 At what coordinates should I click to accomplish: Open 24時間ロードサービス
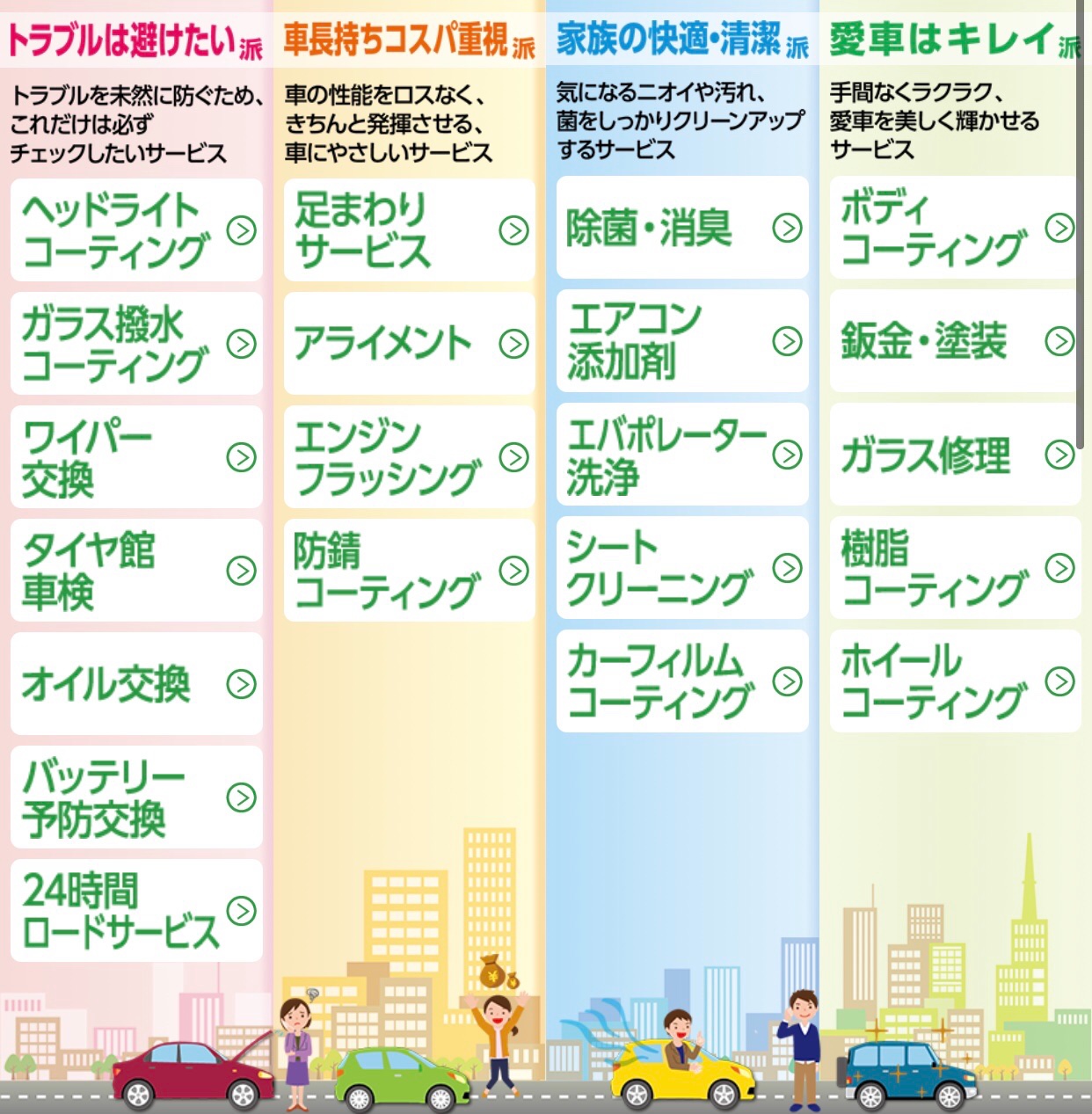(136, 911)
